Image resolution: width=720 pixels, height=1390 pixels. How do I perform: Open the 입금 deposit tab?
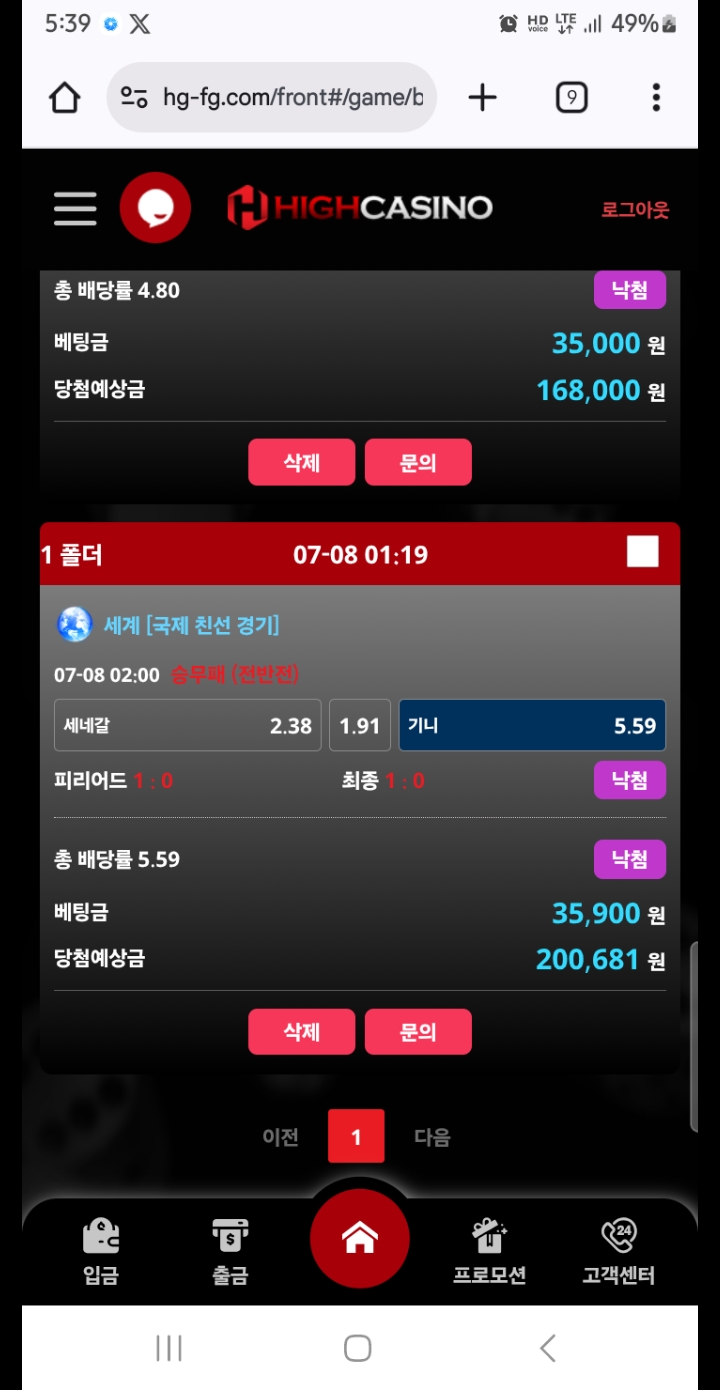(101, 1250)
